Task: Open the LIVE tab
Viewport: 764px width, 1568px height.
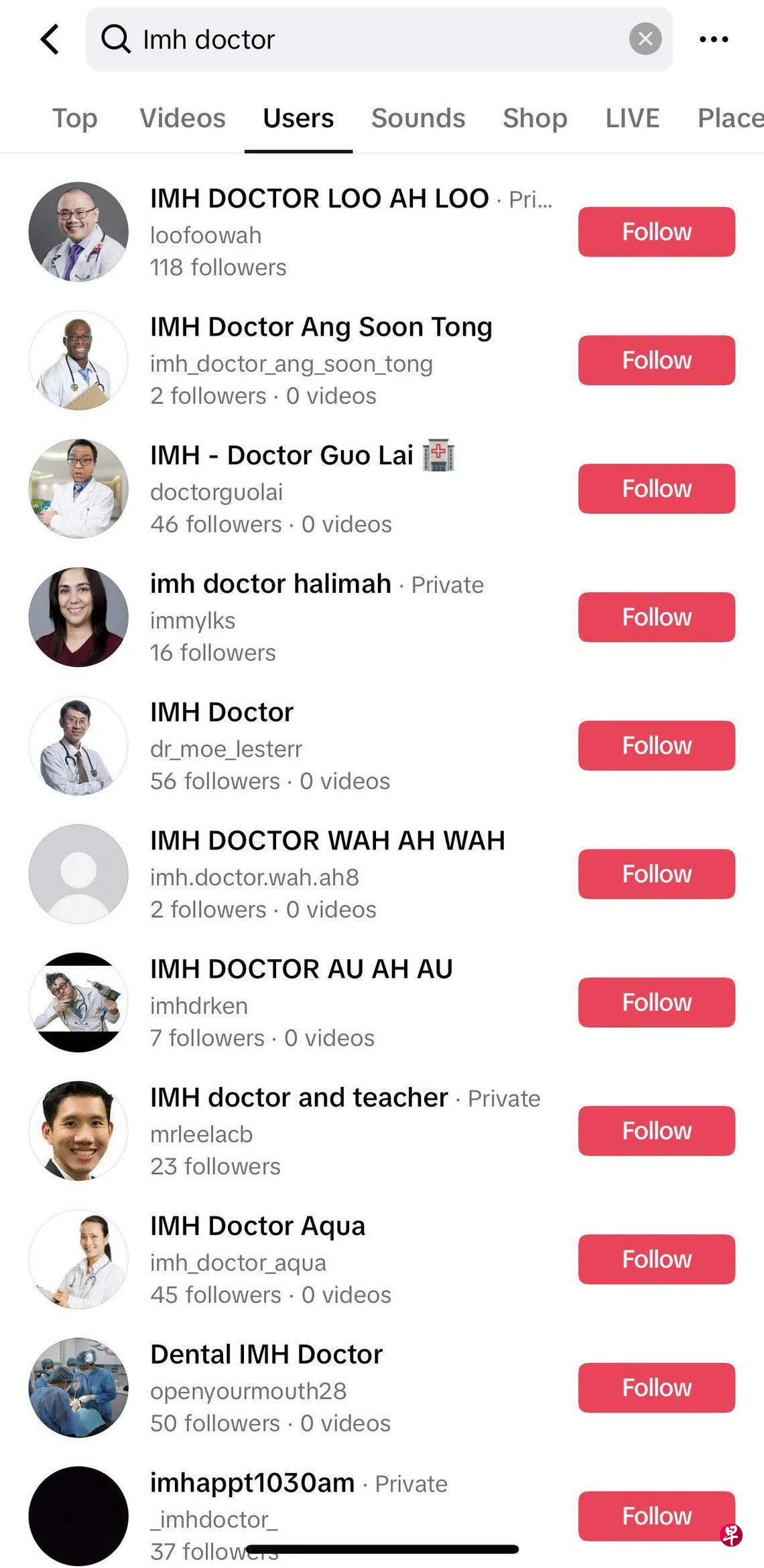Action: [x=632, y=119]
